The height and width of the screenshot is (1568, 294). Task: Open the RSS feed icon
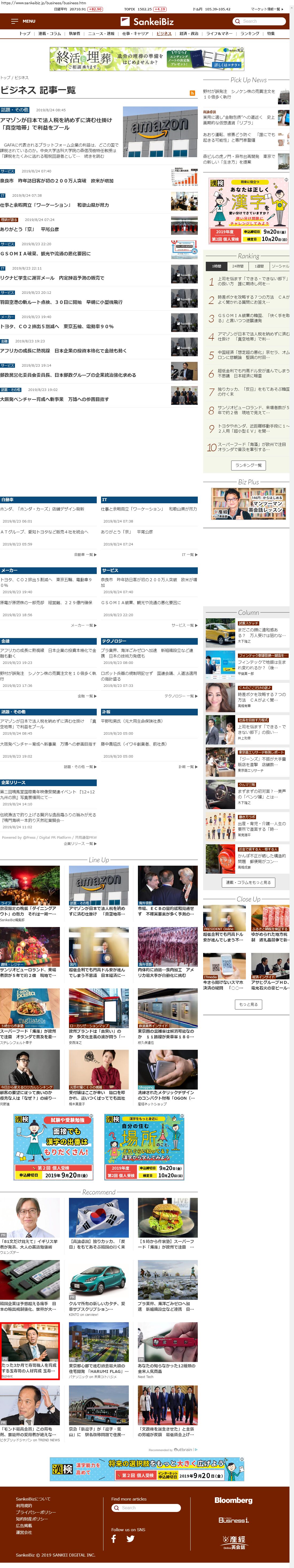coord(193,93)
